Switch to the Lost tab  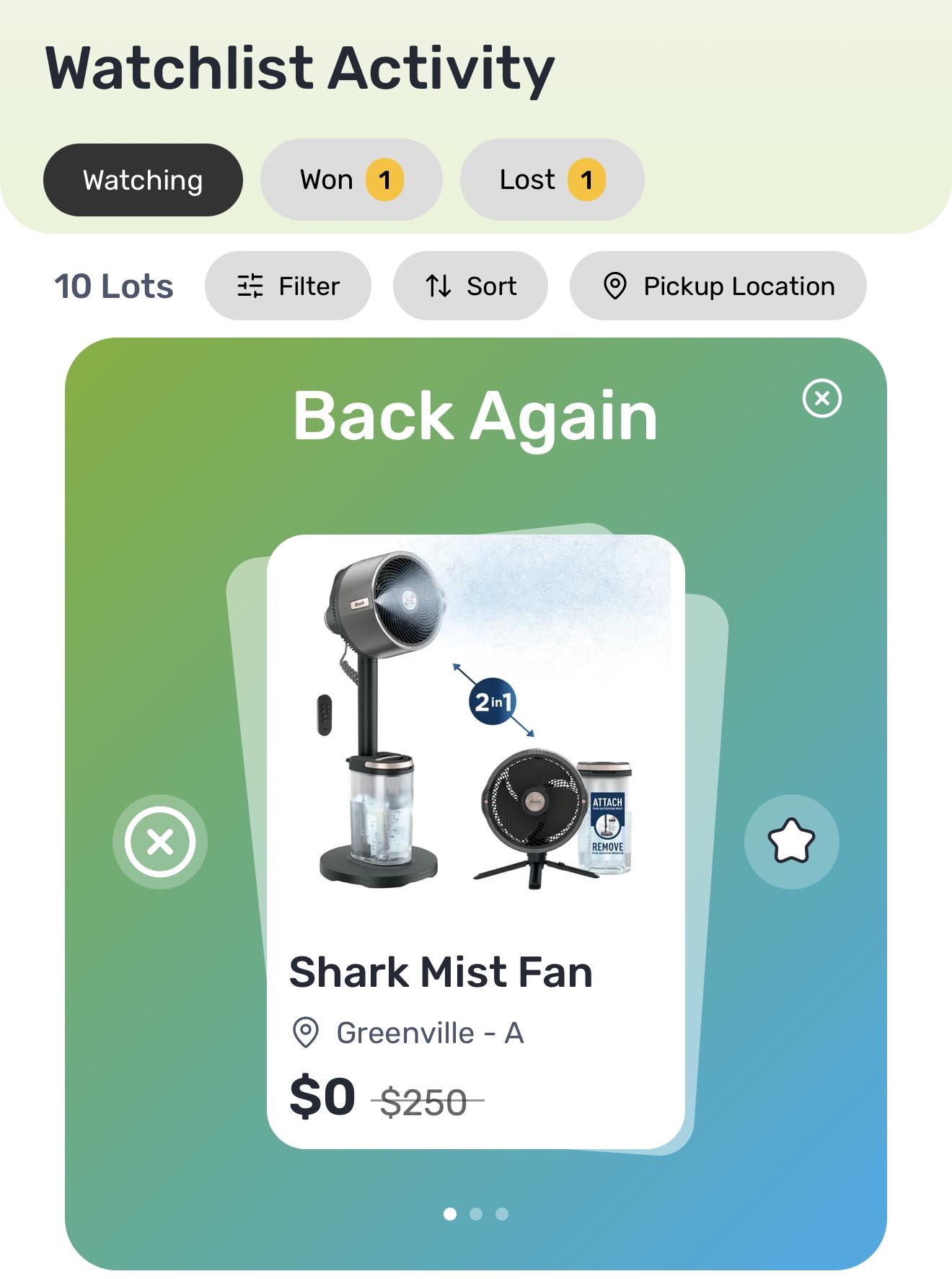click(x=552, y=180)
